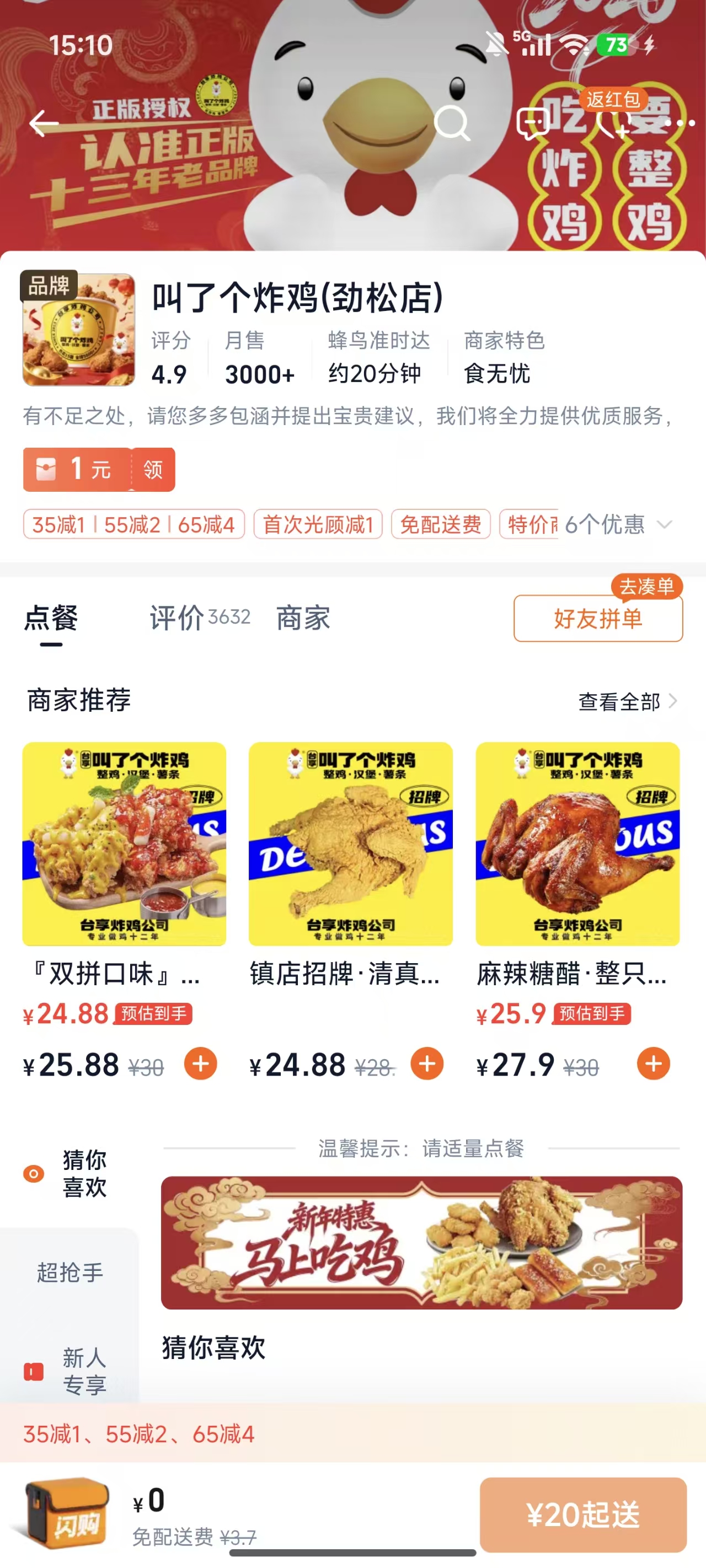
Task: Start a group order with 好友拼单
Action: [598, 619]
